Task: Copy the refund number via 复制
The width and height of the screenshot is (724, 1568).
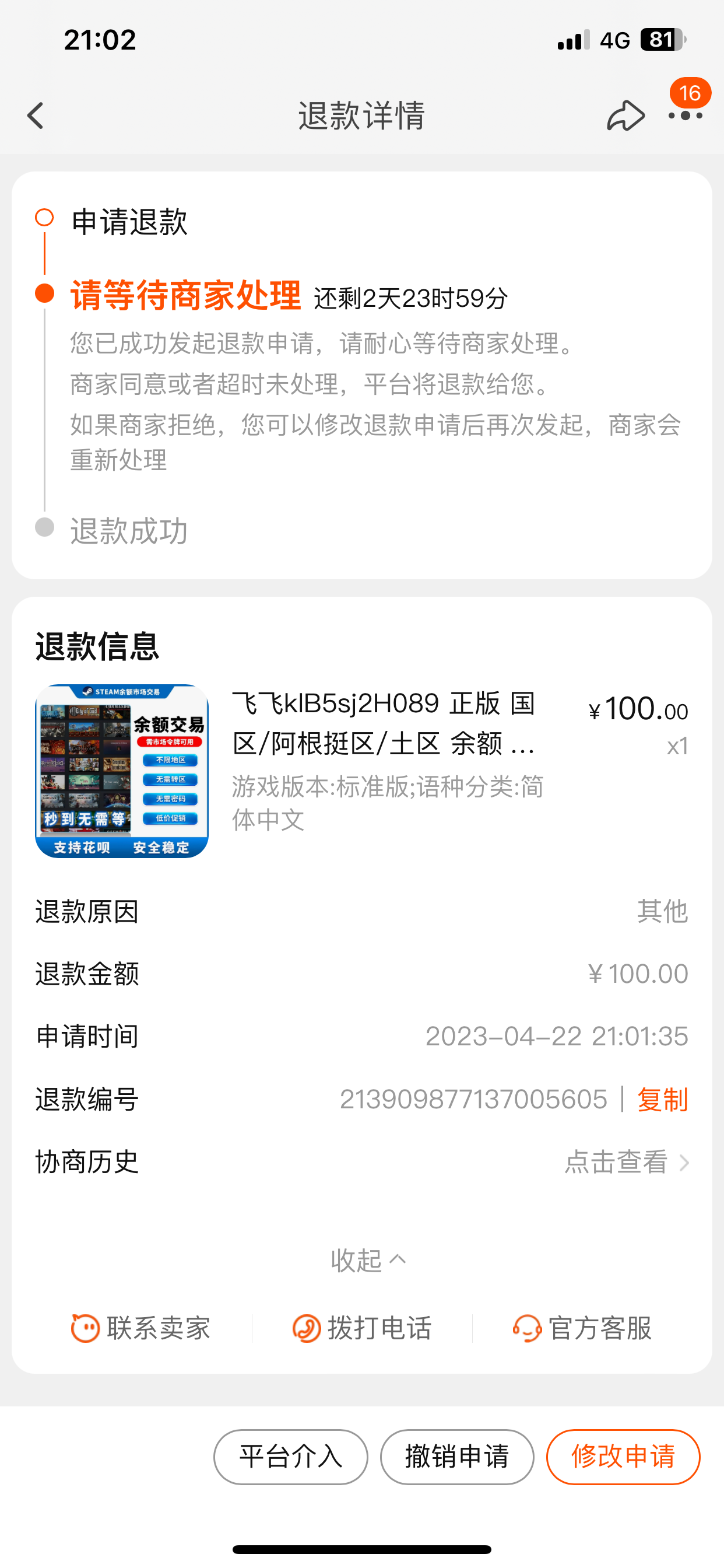Action: [x=662, y=1100]
